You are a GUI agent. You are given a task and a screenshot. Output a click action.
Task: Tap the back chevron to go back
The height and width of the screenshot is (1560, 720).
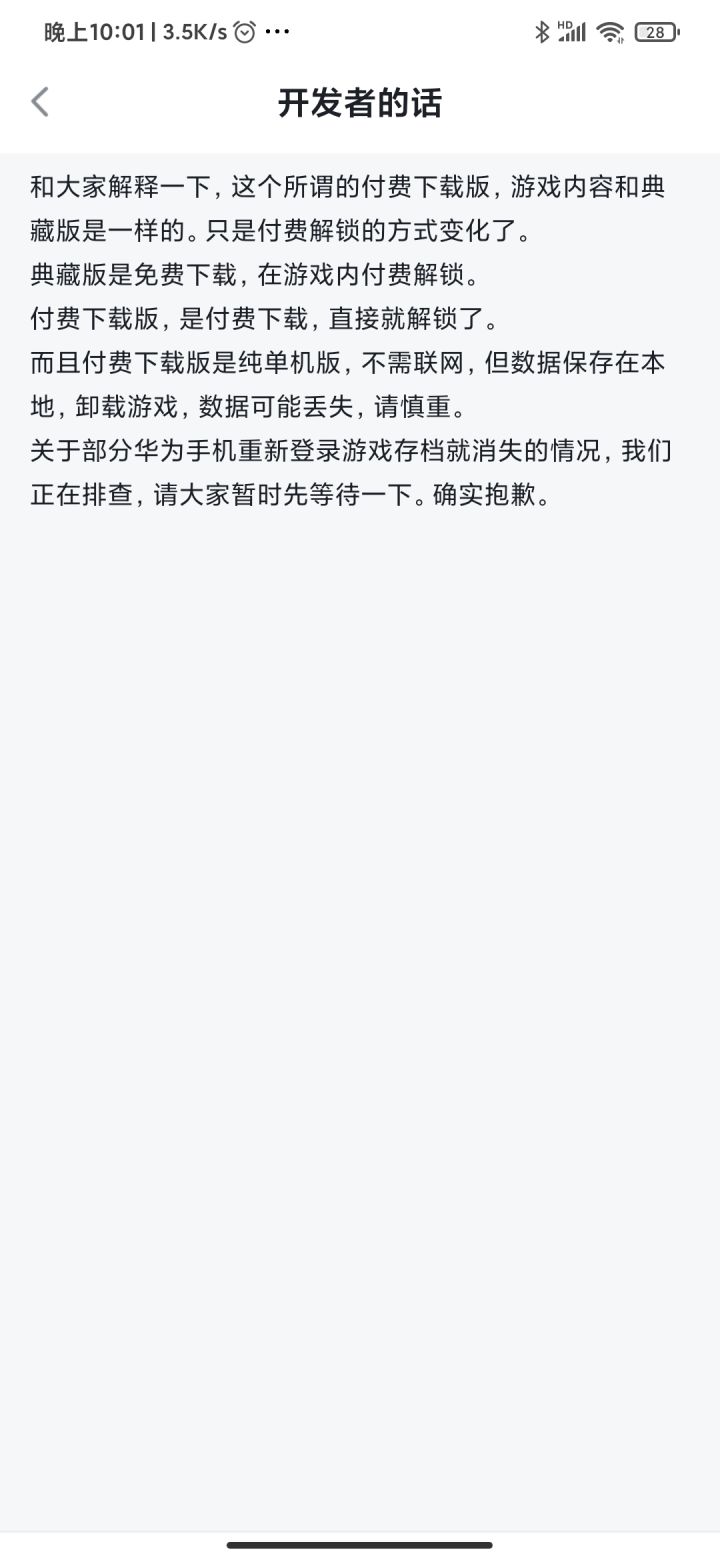point(40,101)
